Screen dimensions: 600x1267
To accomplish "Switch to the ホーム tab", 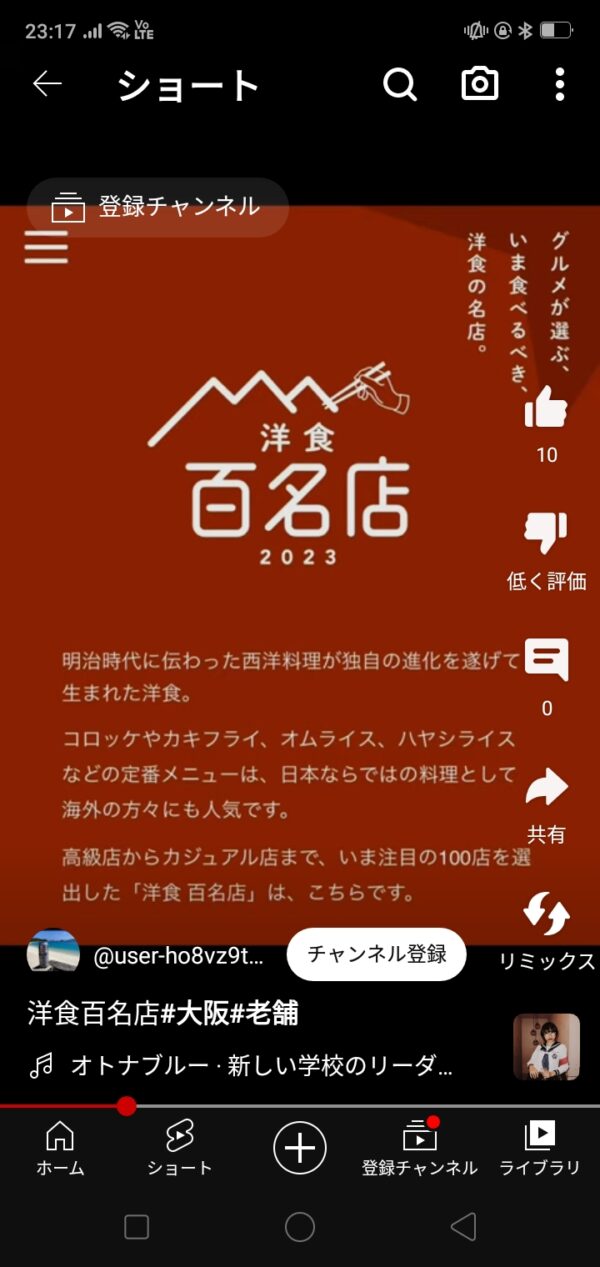I will pos(60,1147).
